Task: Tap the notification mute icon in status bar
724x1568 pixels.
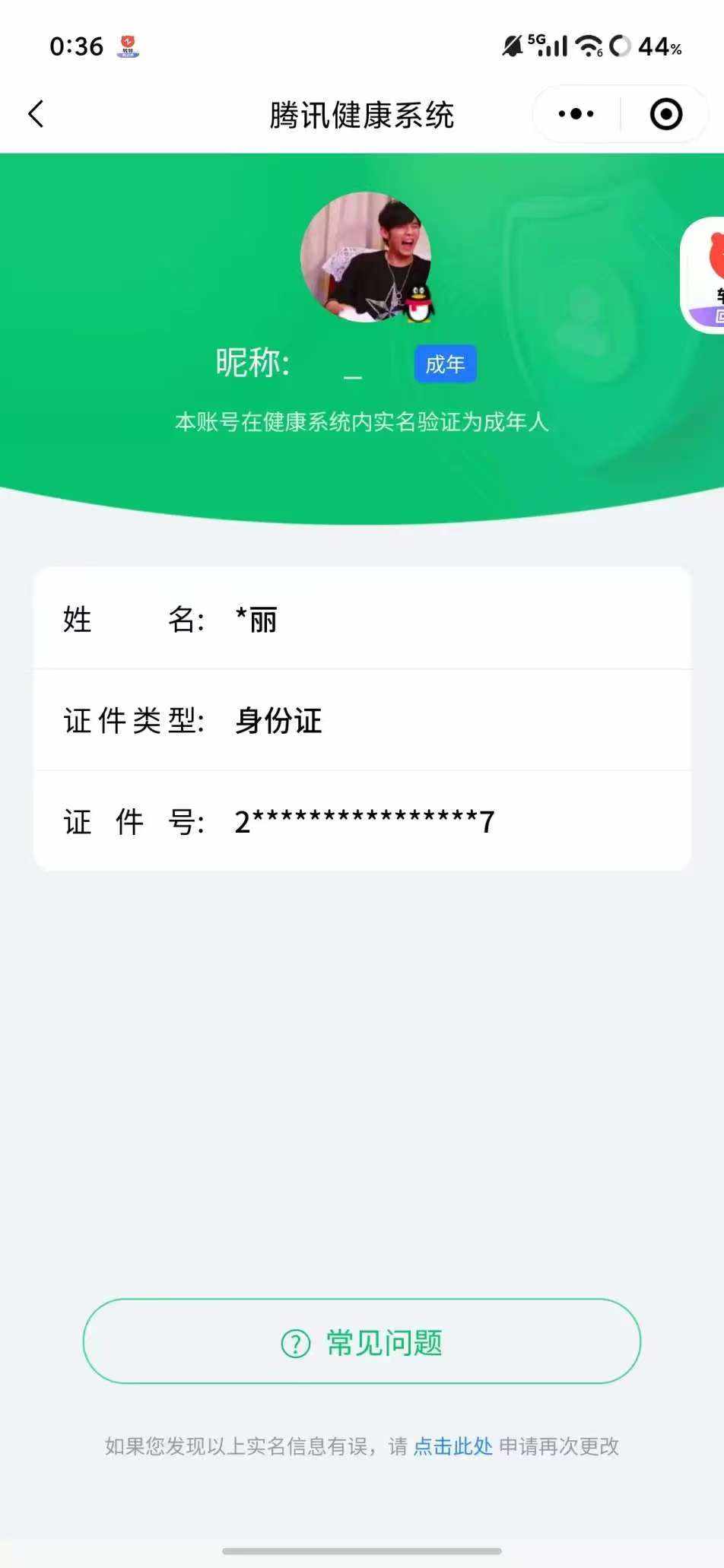Action: (512, 46)
